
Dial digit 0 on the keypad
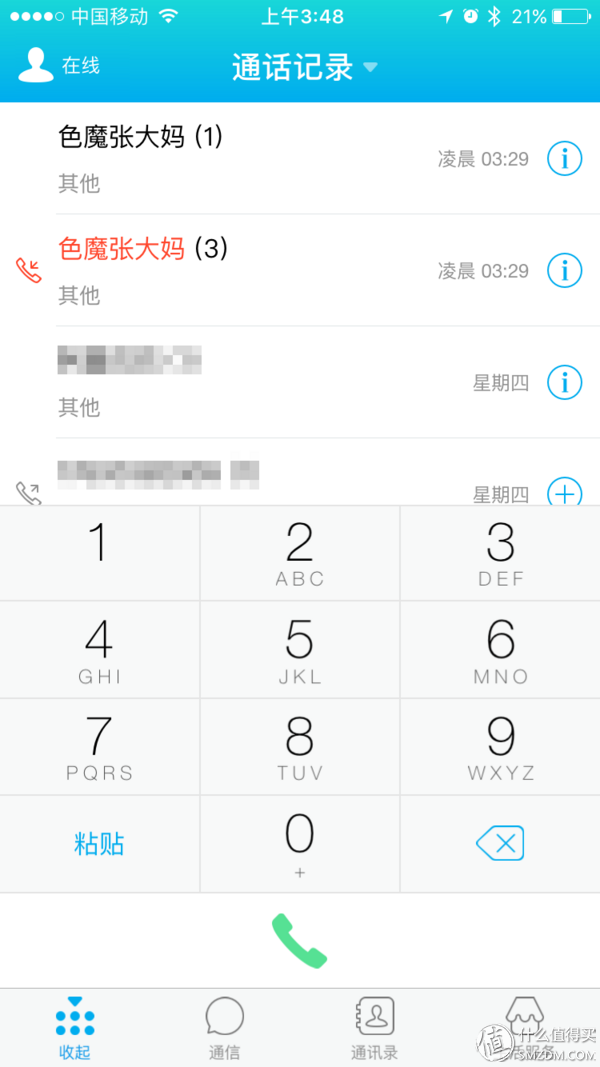coord(300,844)
